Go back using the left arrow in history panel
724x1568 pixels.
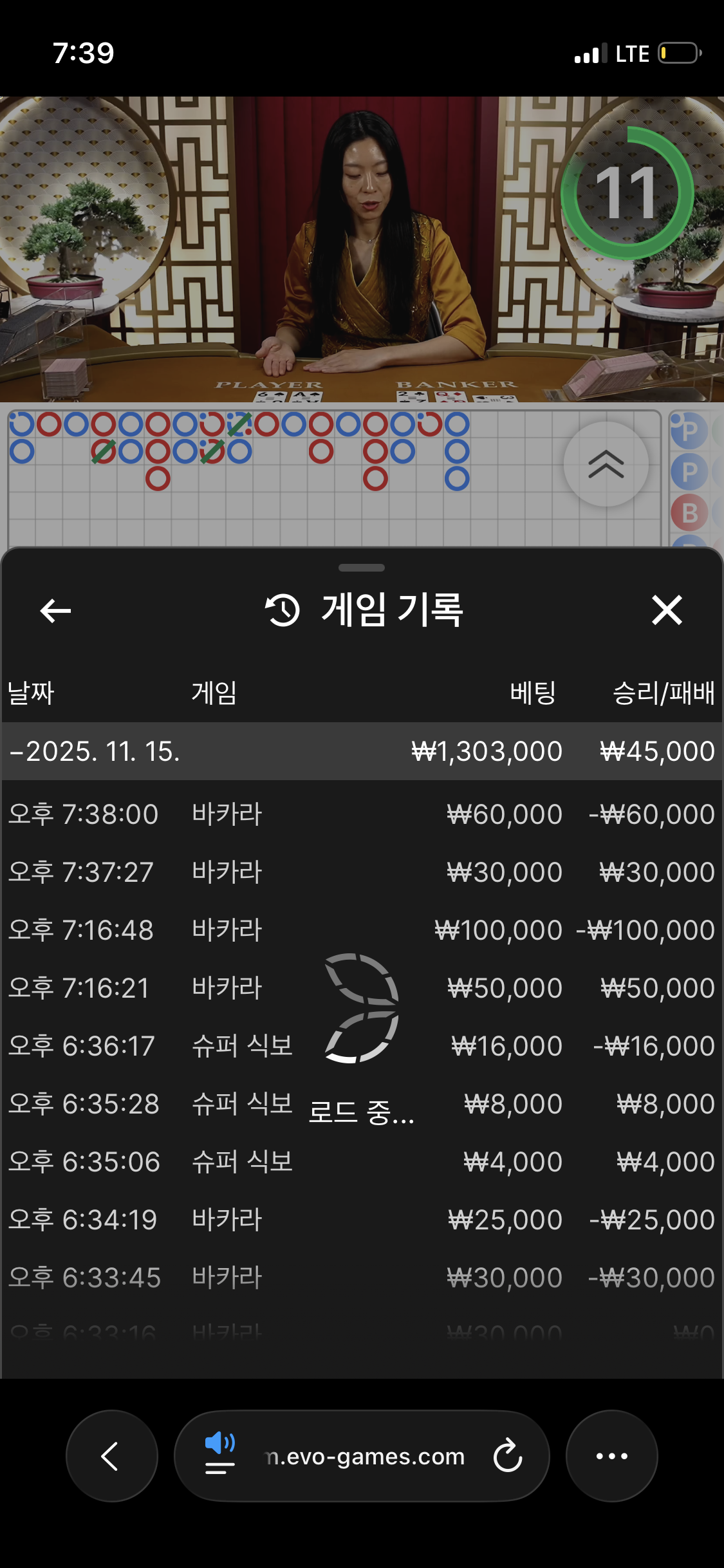pos(54,610)
